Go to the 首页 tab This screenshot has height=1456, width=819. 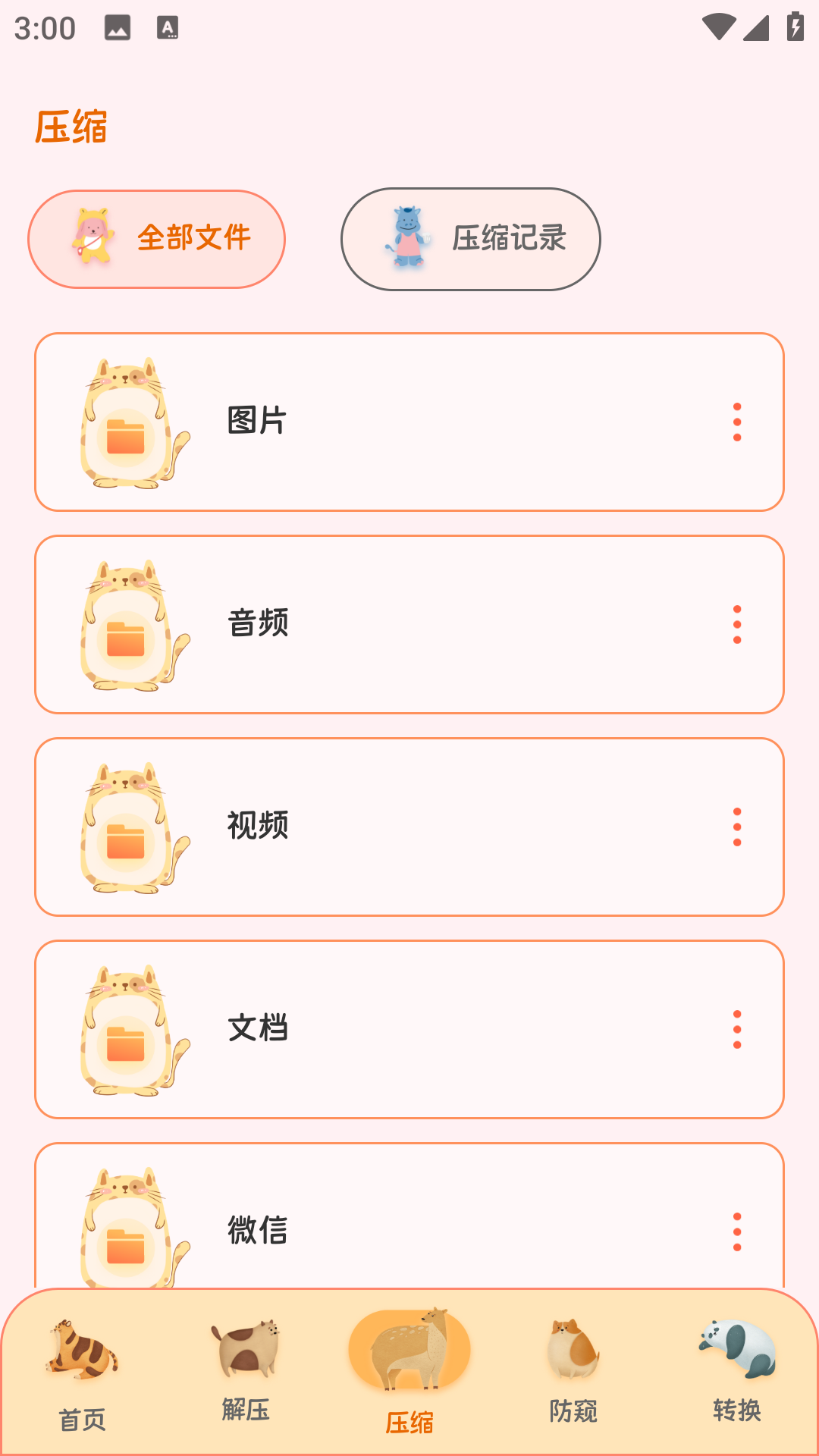pyautogui.click(x=82, y=1373)
